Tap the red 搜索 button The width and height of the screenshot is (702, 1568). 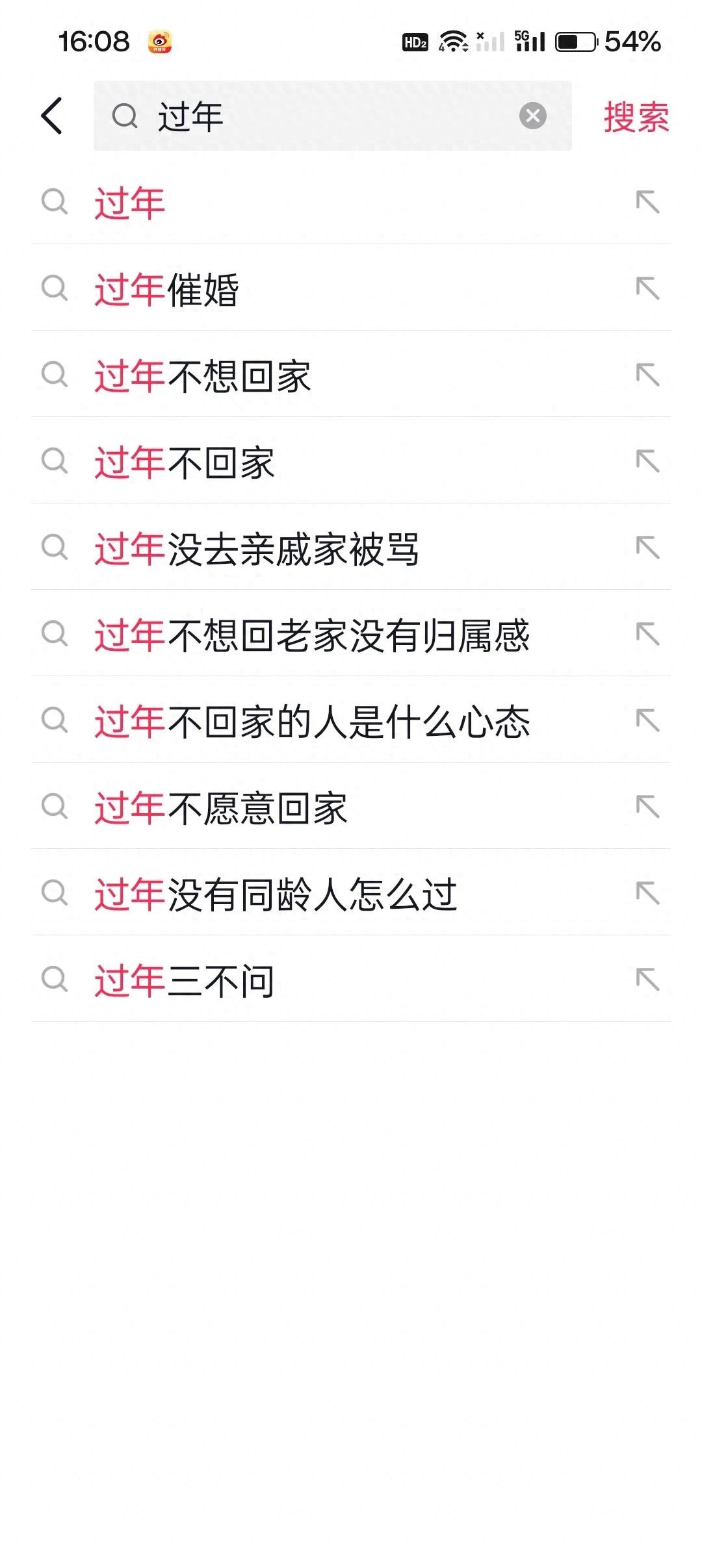(x=636, y=117)
